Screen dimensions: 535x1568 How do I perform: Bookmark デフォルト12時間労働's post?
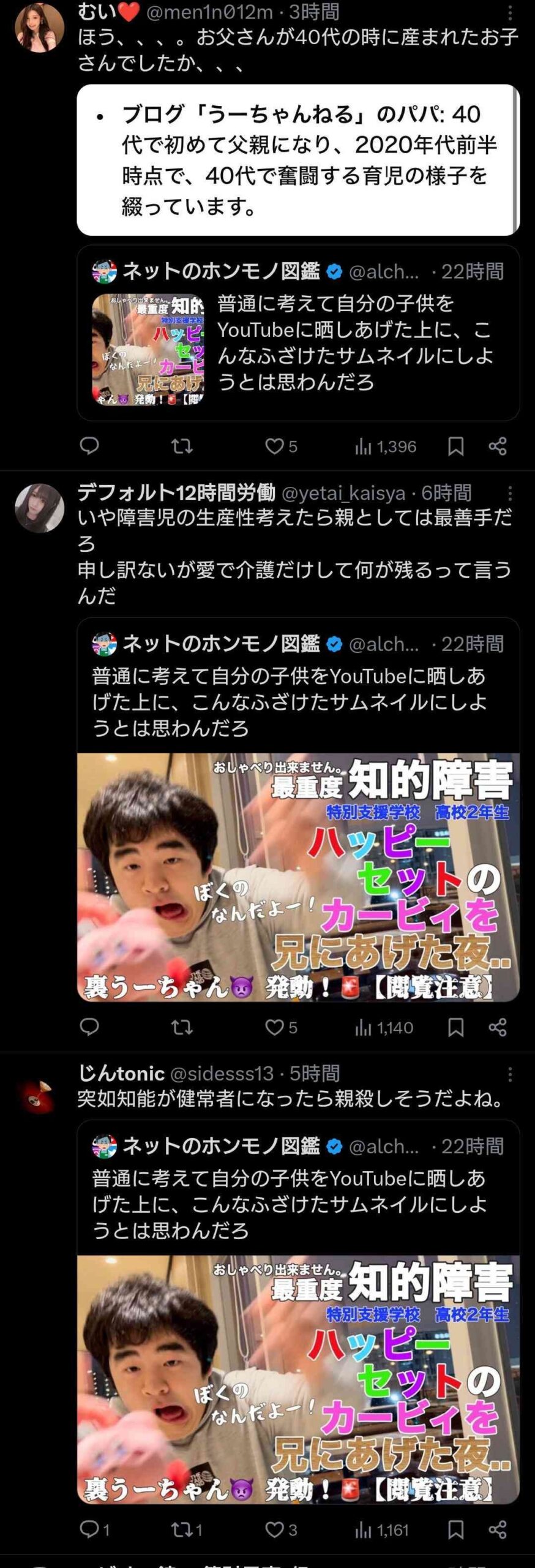tap(455, 1027)
